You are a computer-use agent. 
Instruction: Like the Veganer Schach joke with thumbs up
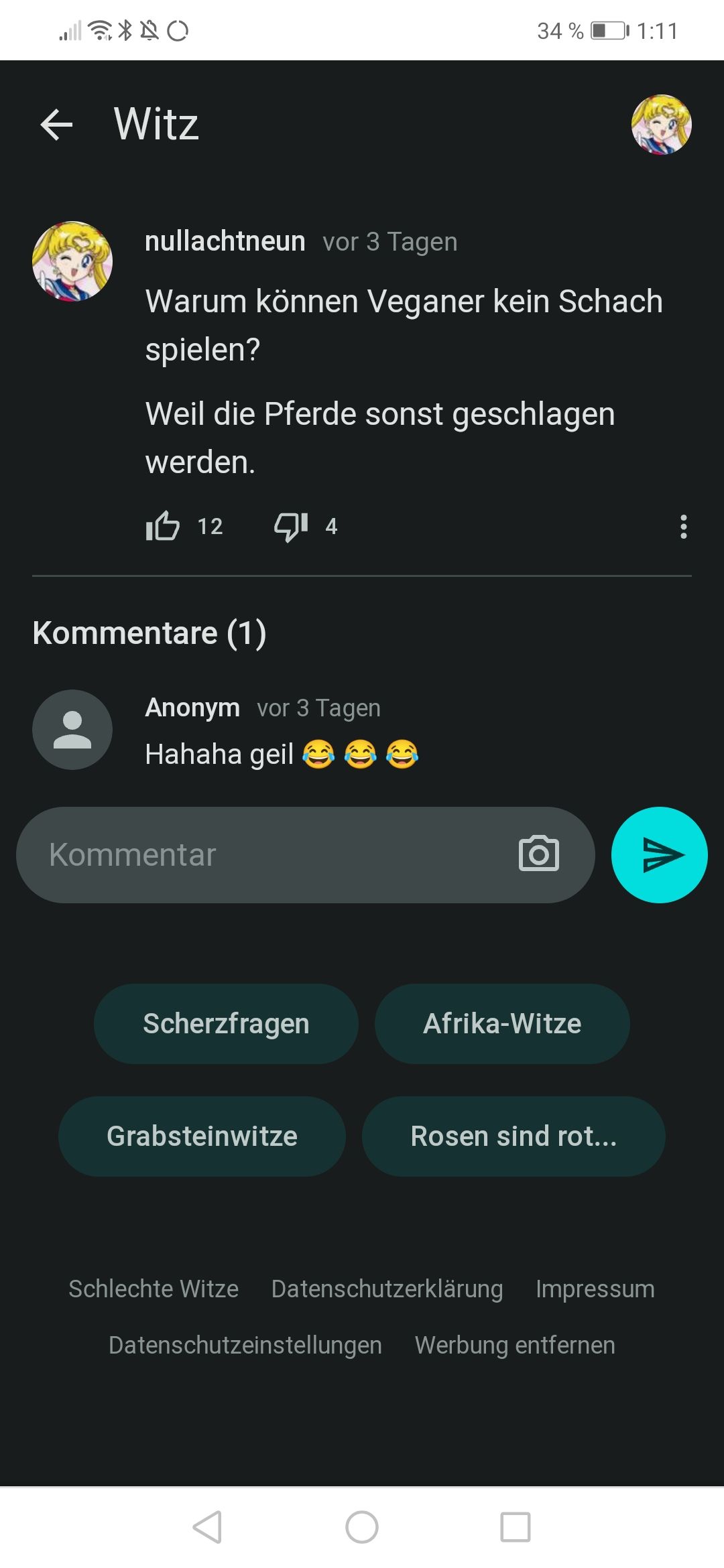pos(163,526)
